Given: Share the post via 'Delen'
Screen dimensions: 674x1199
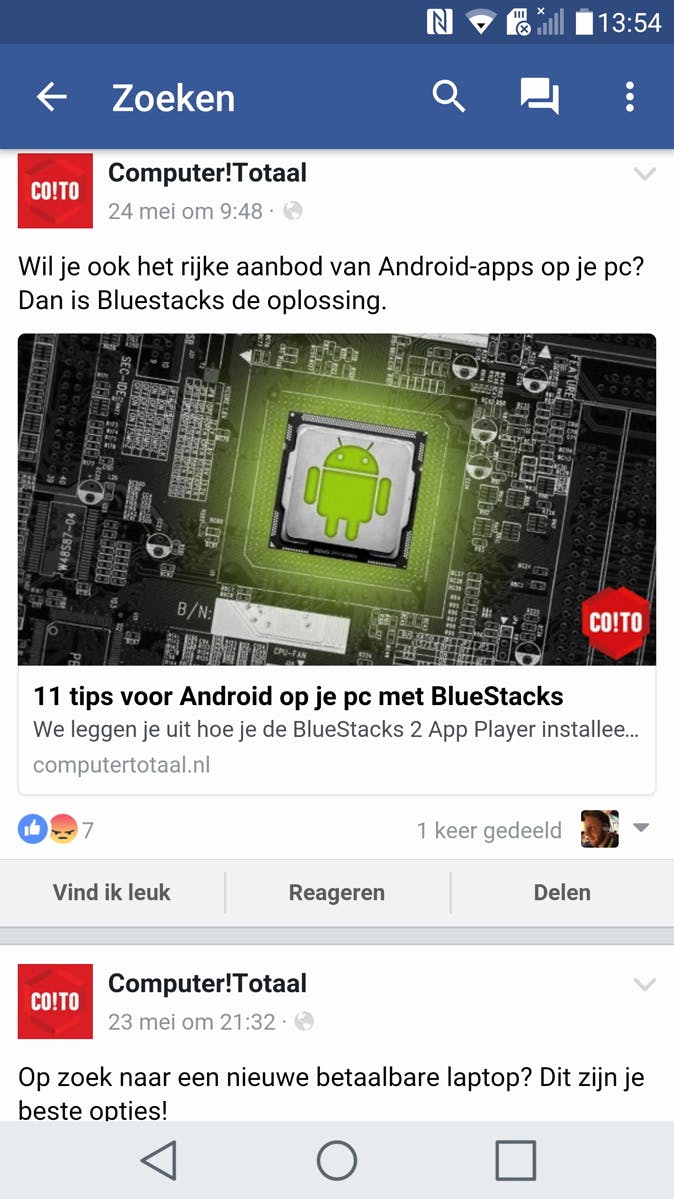Looking at the screenshot, I should (x=562, y=892).
